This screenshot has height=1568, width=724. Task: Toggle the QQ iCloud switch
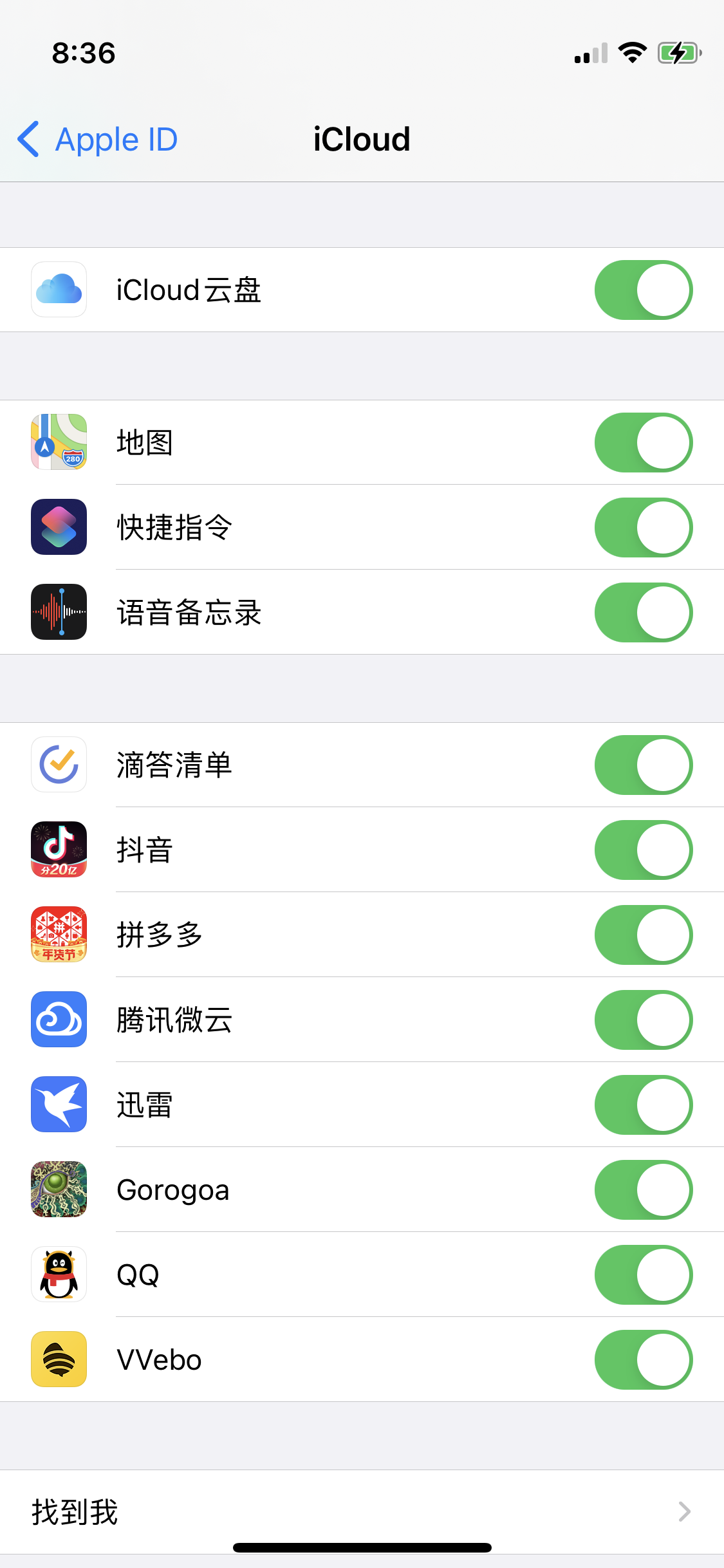[x=643, y=1274]
